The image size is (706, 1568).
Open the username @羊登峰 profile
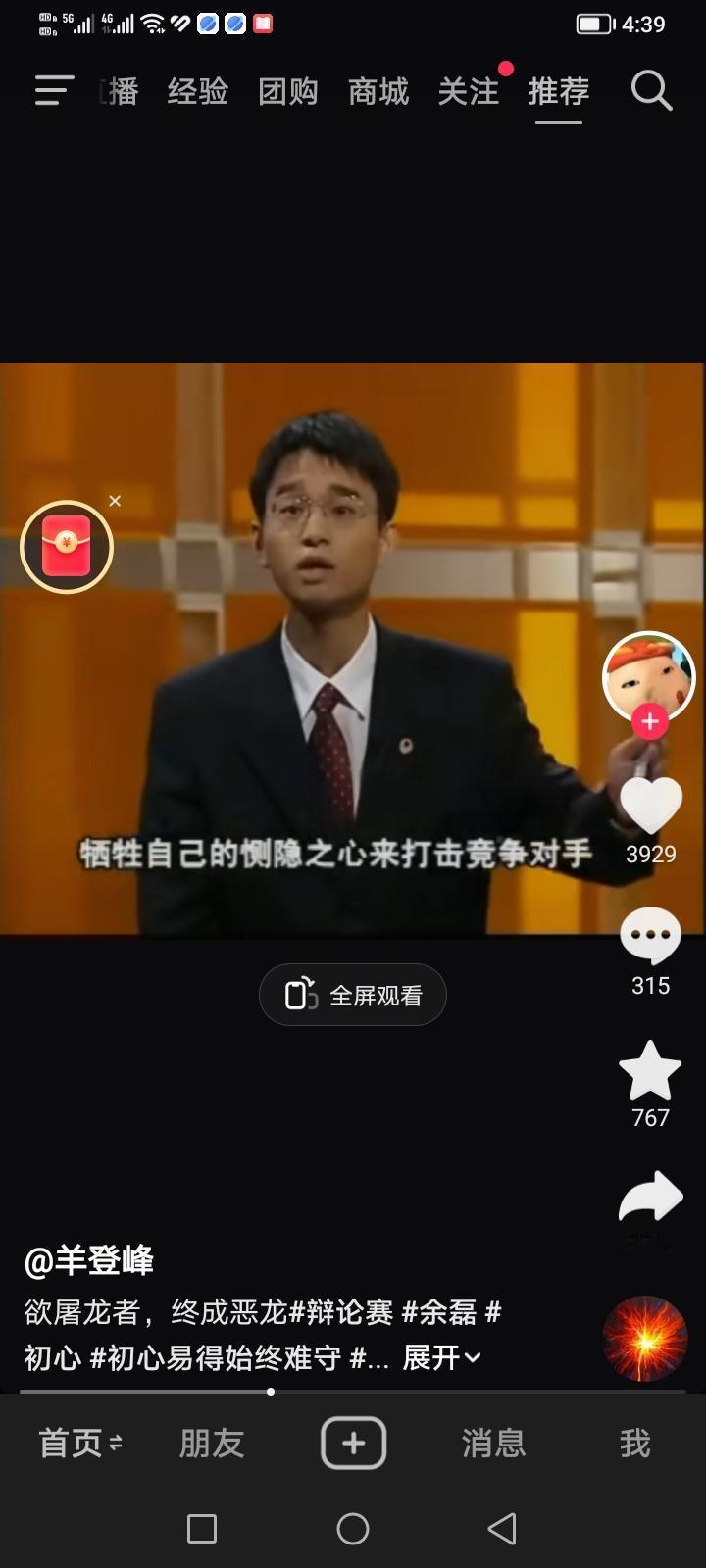tap(86, 1262)
